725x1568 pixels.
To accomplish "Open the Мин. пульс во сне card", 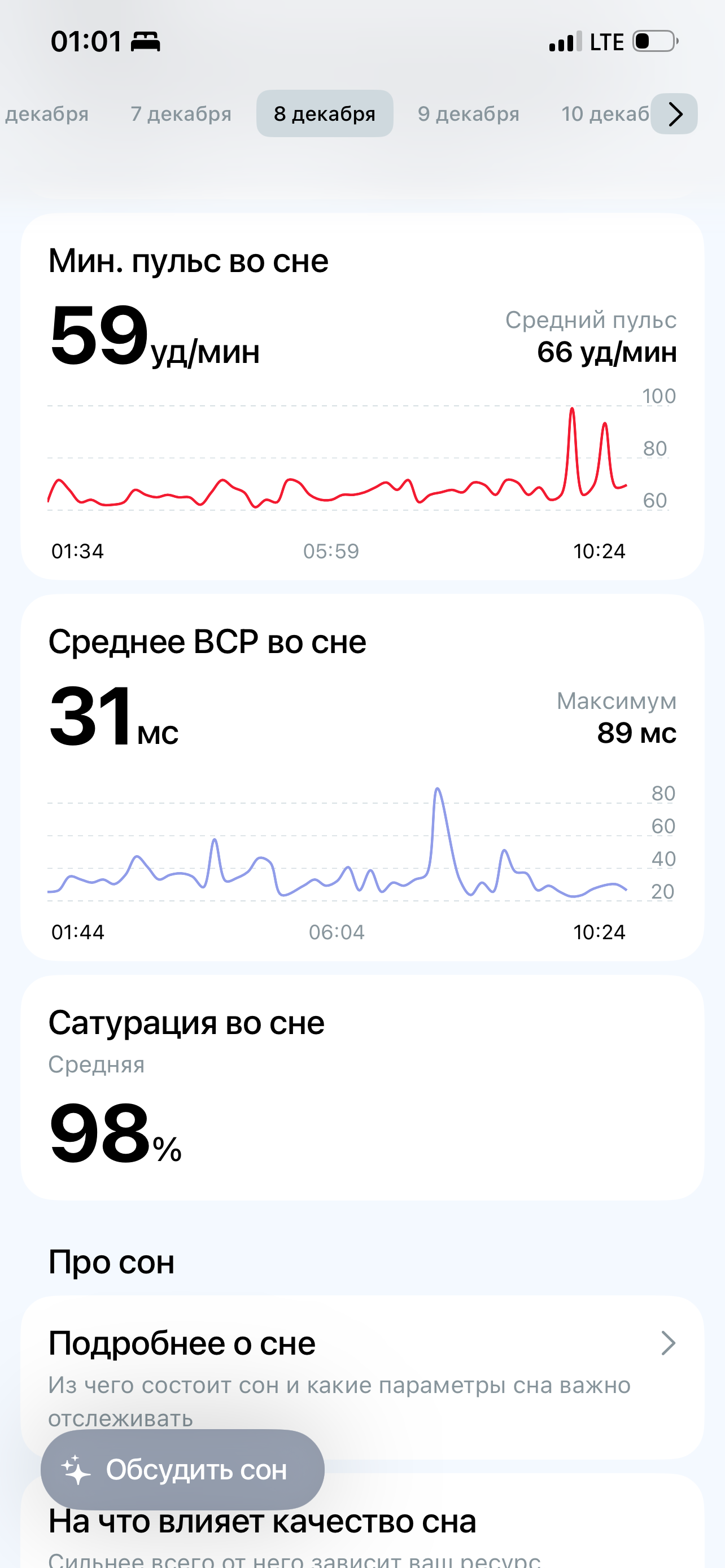I will pos(362,396).
